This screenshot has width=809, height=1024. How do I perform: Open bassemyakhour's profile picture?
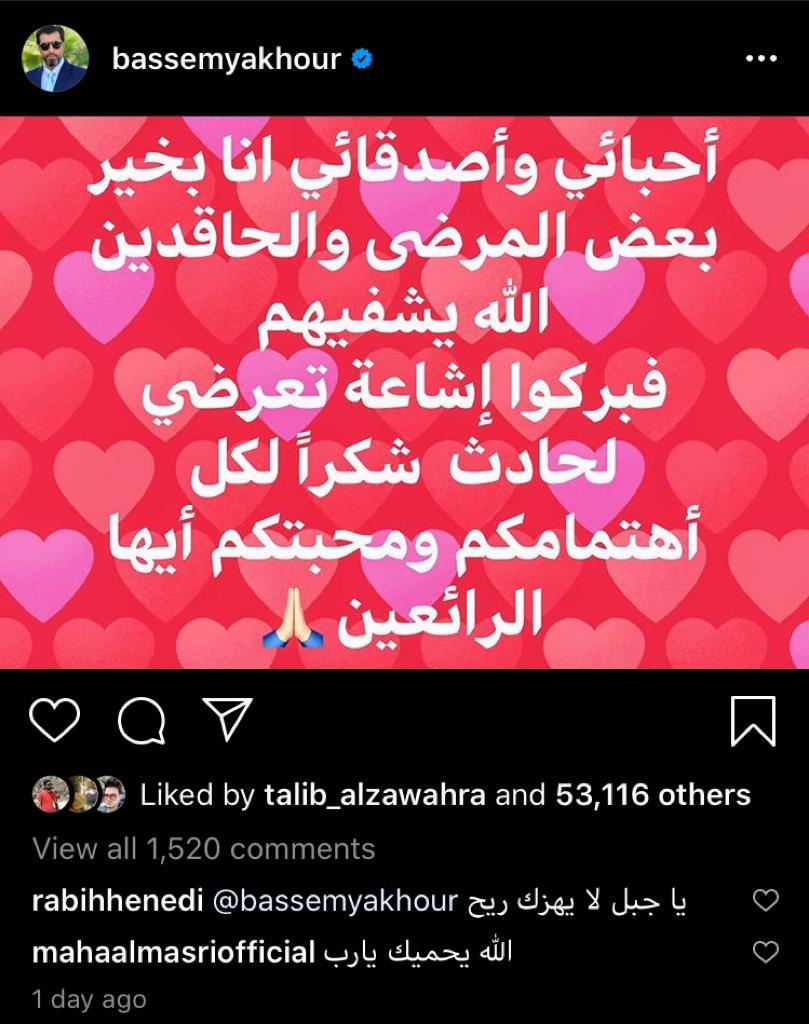55,60
